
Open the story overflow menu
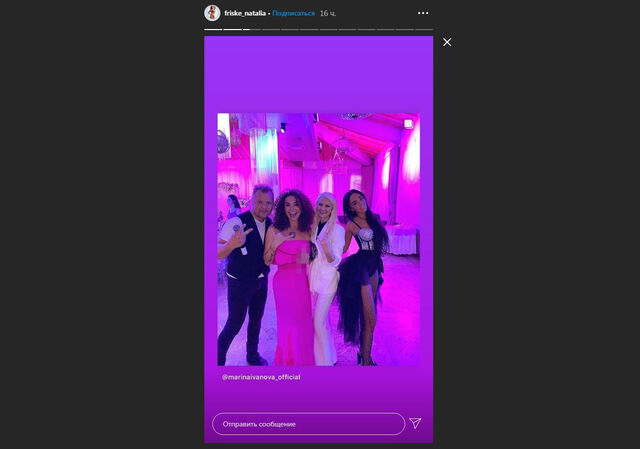(x=423, y=13)
